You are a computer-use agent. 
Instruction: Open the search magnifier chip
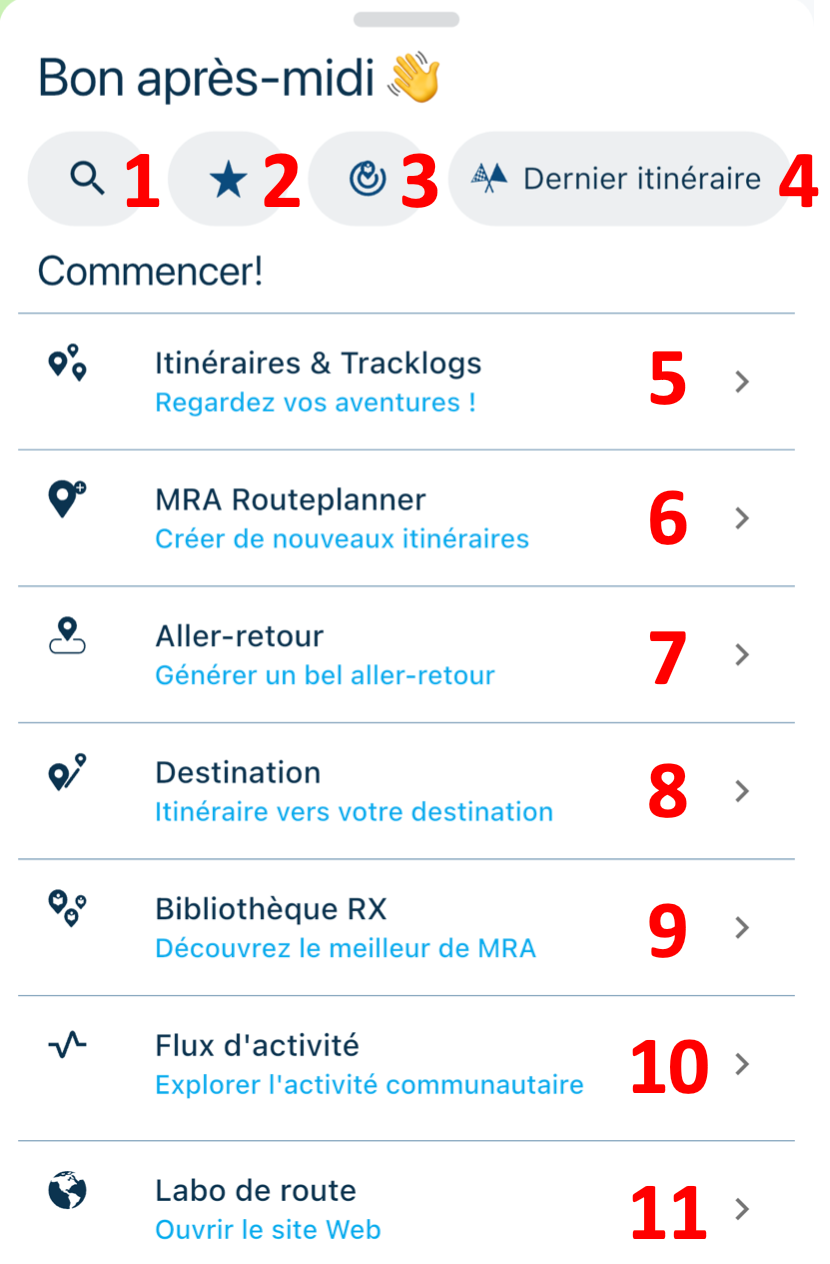88,179
